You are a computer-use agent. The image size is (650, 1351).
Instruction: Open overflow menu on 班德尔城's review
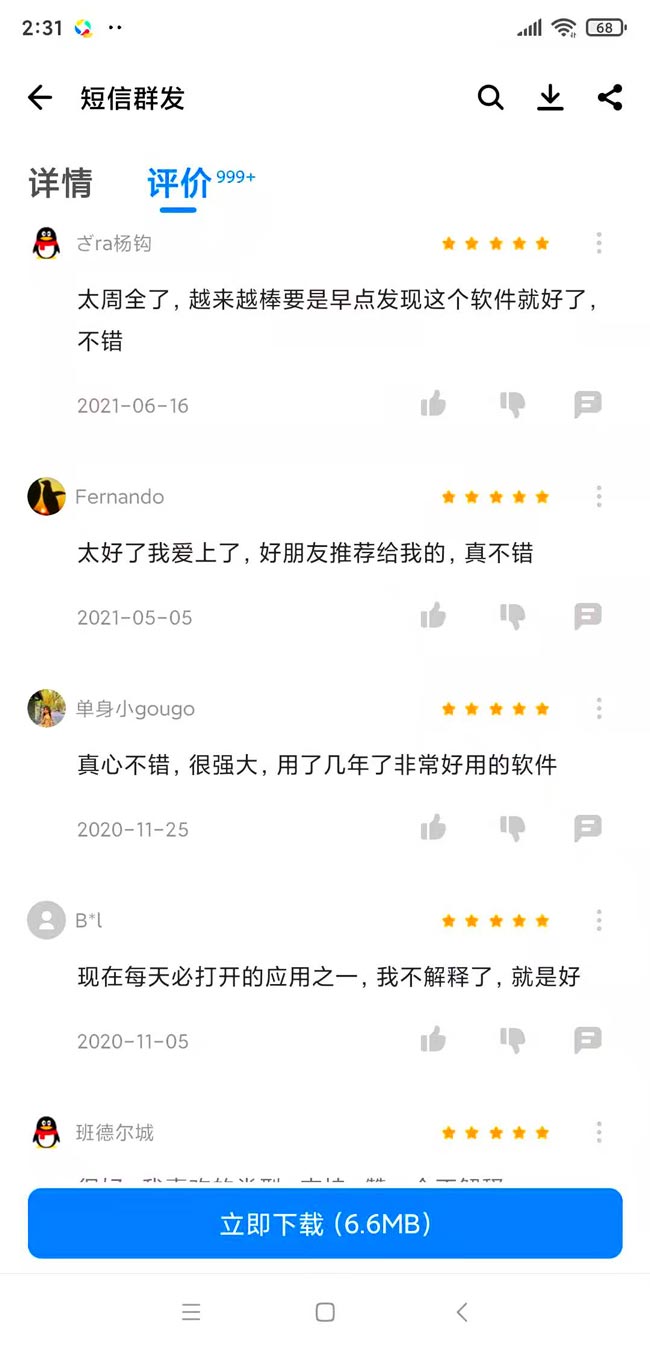pyautogui.click(x=598, y=1132)
